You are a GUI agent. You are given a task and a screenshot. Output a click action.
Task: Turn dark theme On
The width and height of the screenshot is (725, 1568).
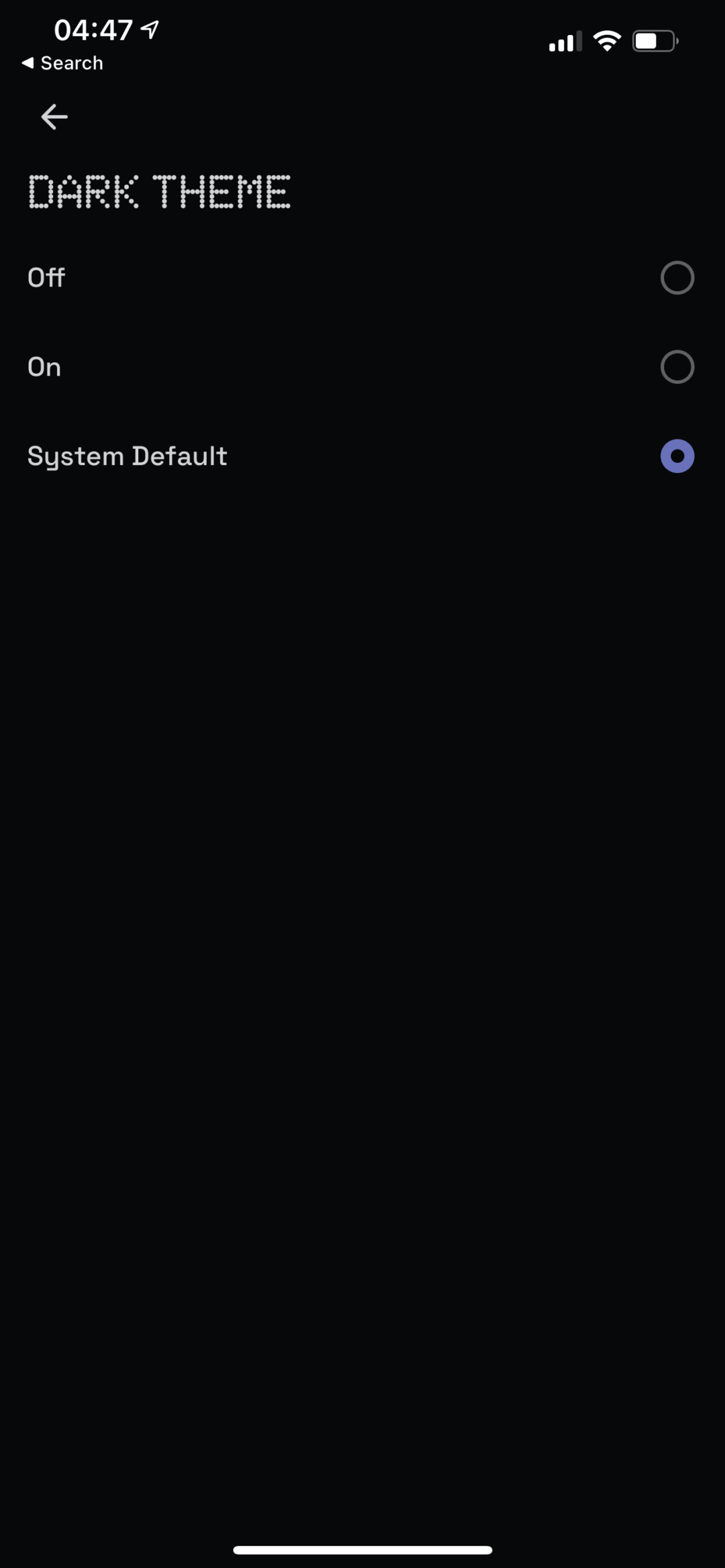tap(677, 367)
